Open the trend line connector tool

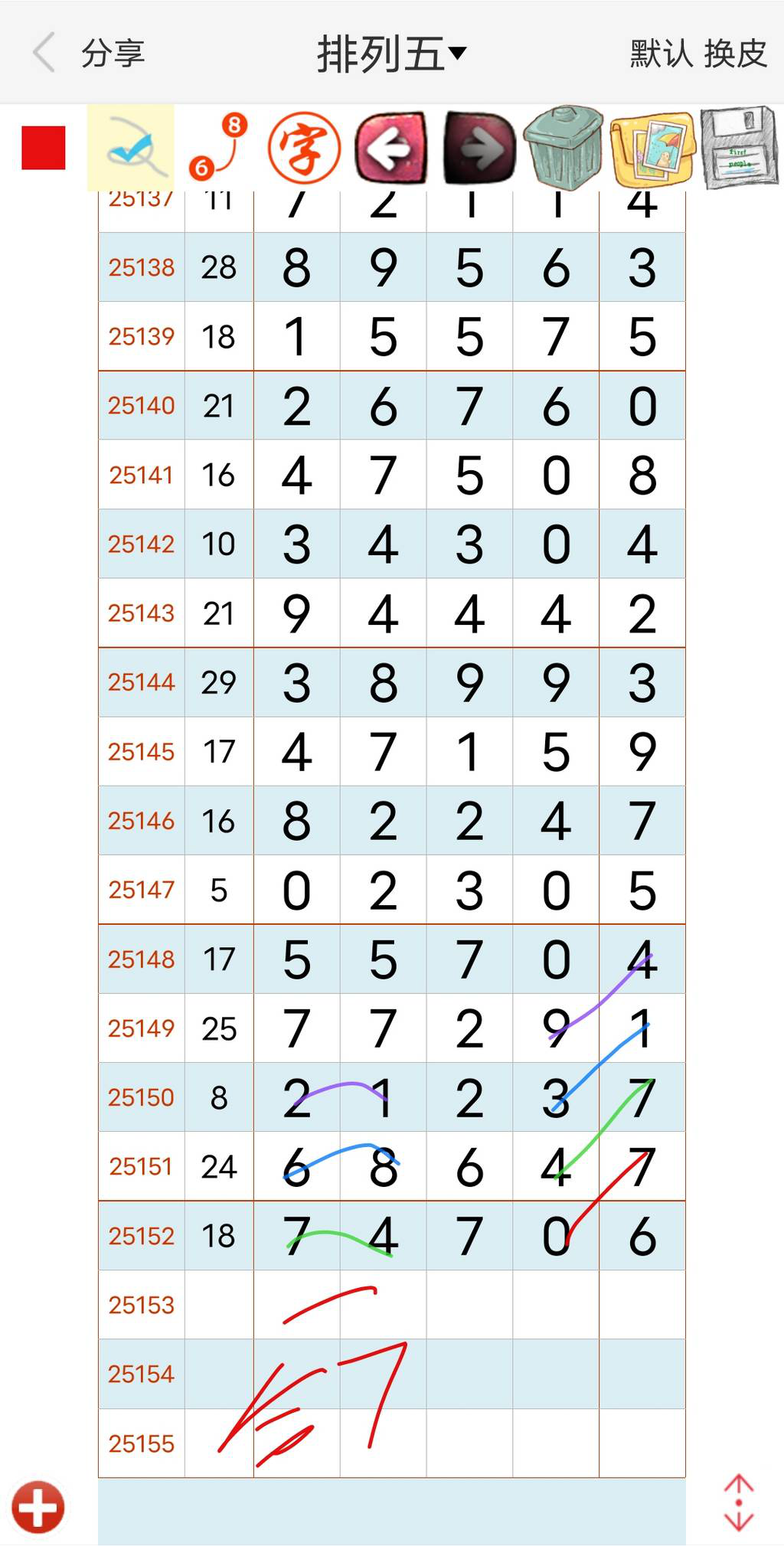click(217, 147)
